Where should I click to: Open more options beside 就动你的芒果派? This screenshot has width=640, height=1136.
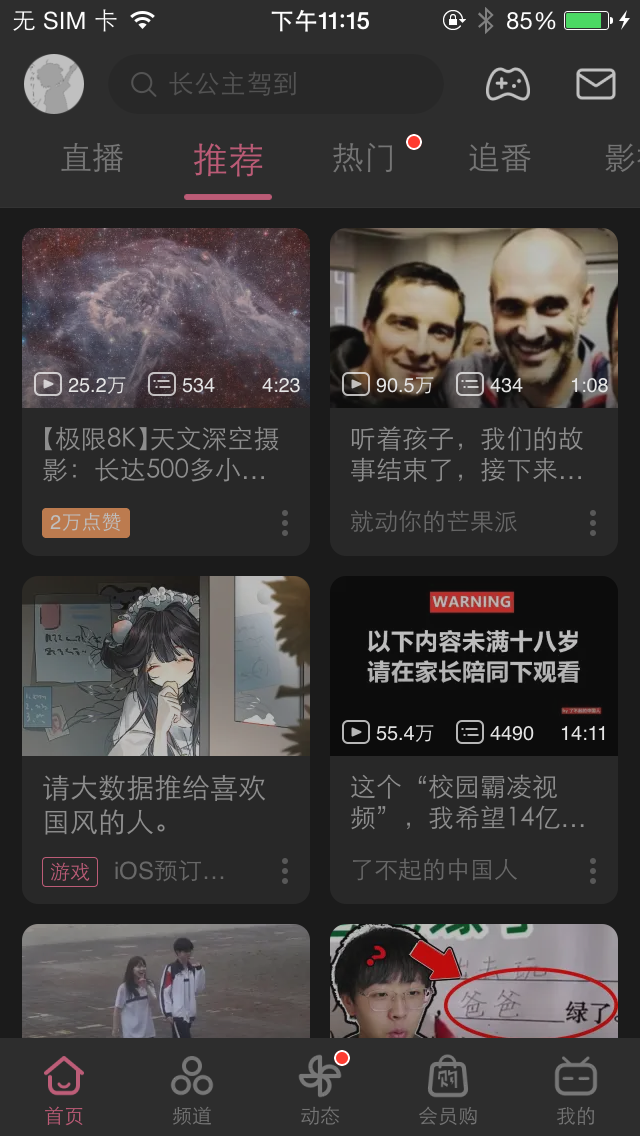[593, 522]
